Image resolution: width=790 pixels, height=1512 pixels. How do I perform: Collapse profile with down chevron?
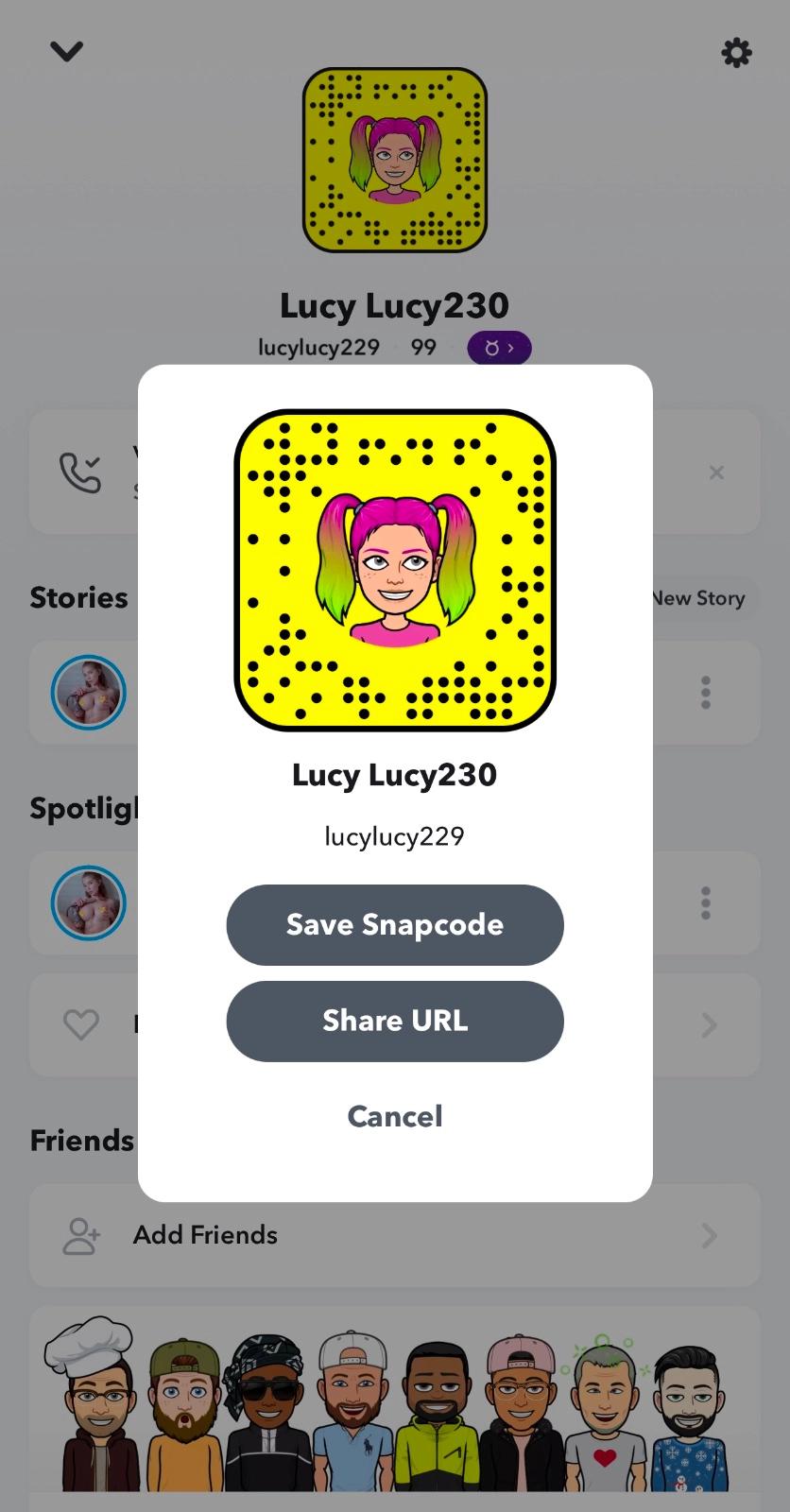(x=66, y=51)
